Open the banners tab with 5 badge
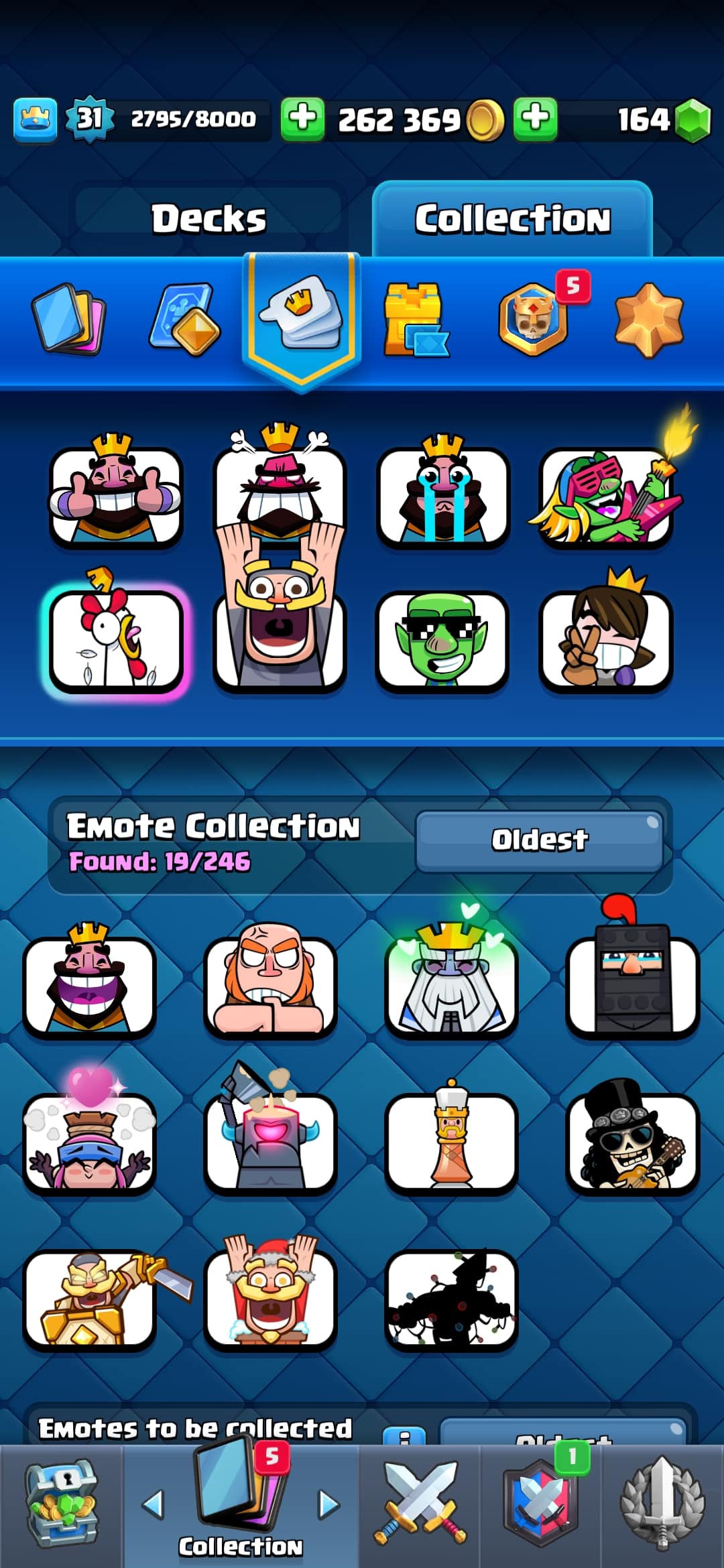Viewport: 724px width, 1568px height. click(534, 319)
